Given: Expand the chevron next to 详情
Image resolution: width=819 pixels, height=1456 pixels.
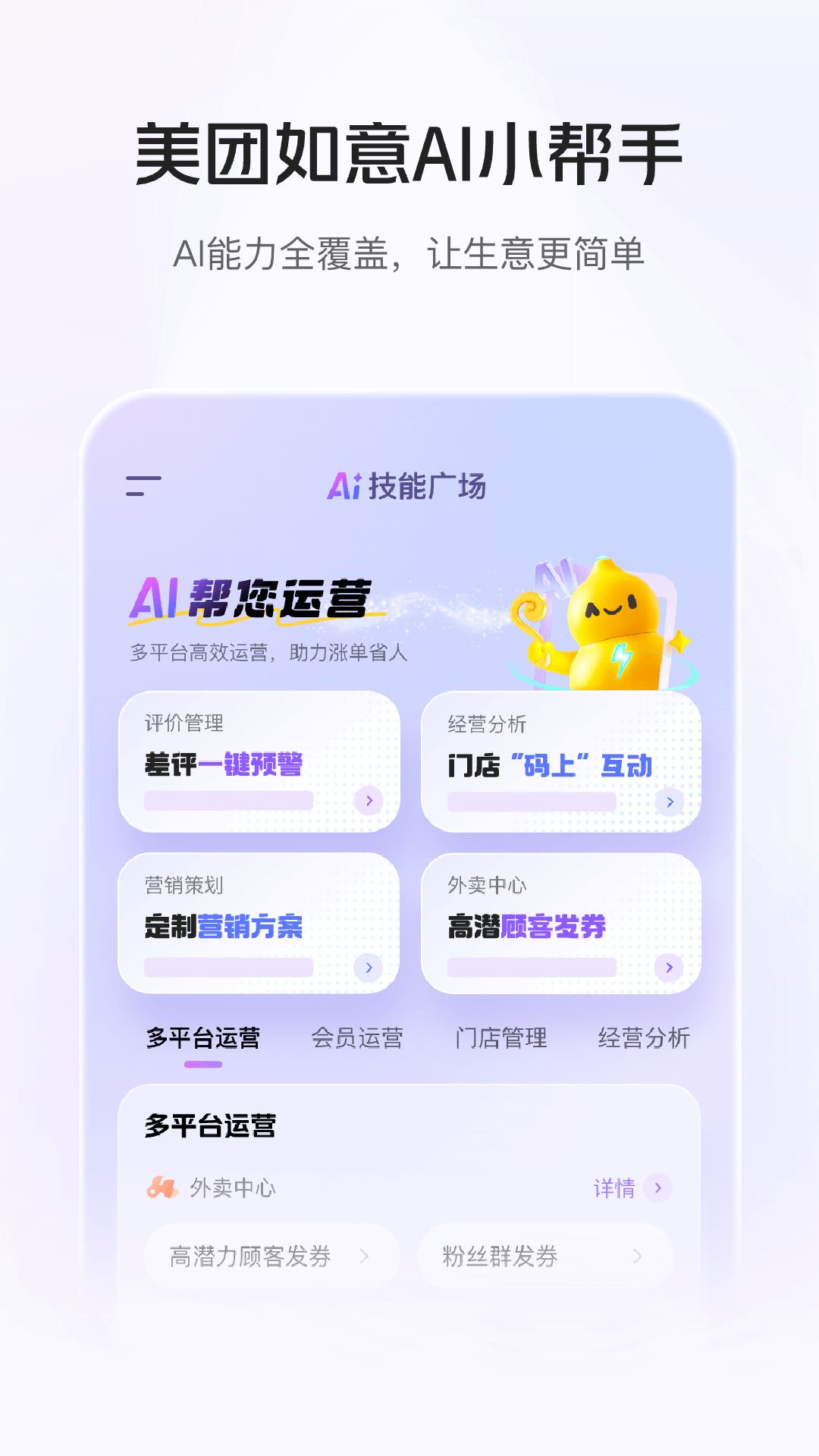Looking at the screenshot, I should pyautogui.click(x=658, y=1189).
